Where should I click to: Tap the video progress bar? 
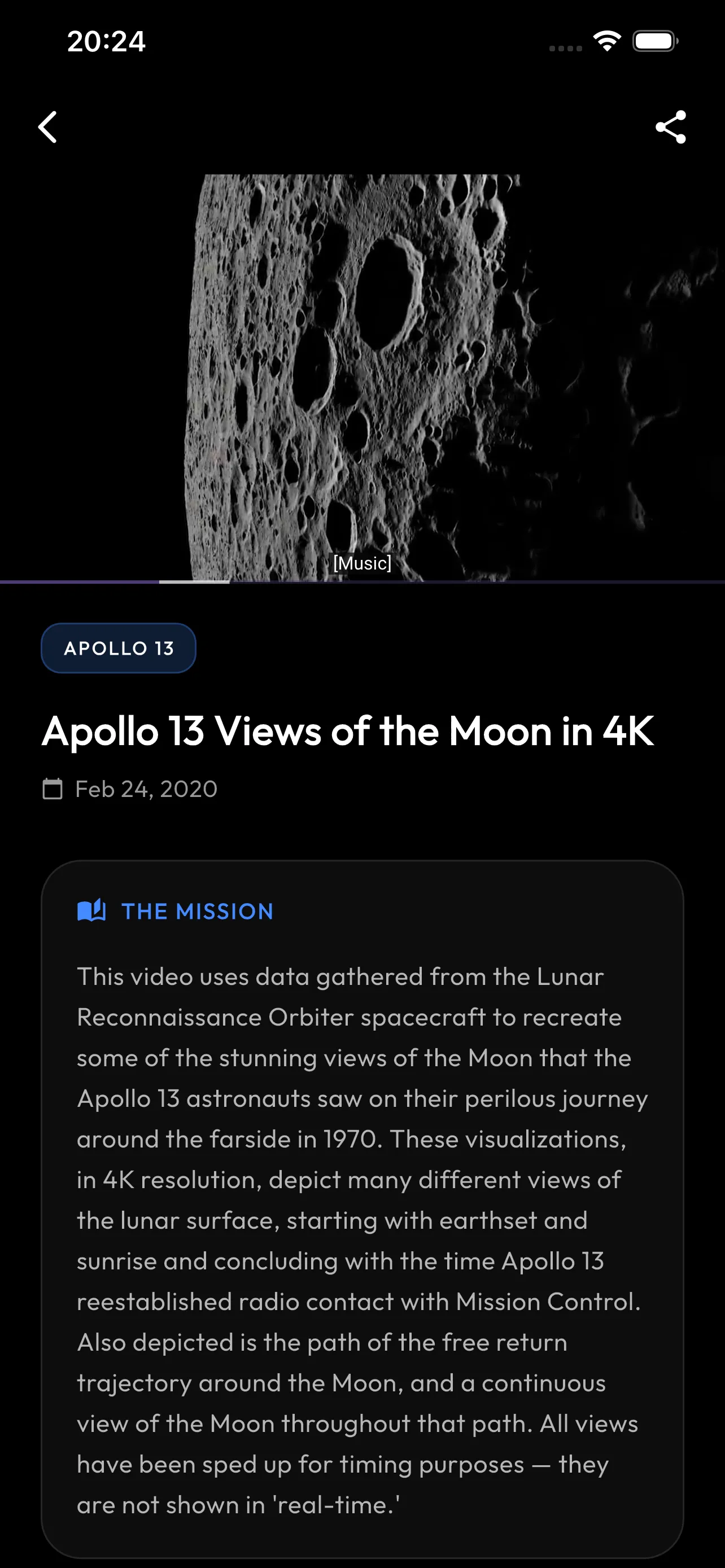(362, 581)
